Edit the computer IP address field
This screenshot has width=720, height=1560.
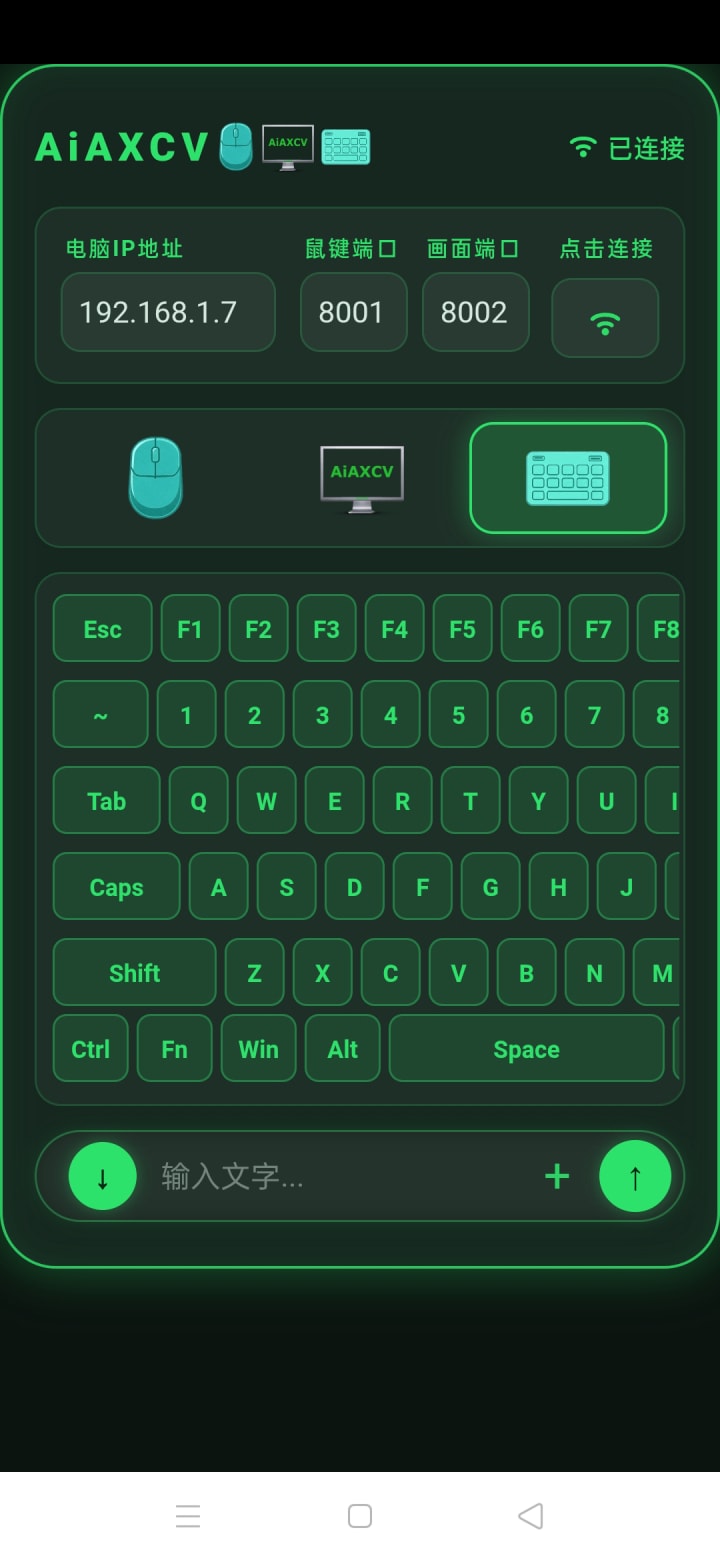point(168,312)
